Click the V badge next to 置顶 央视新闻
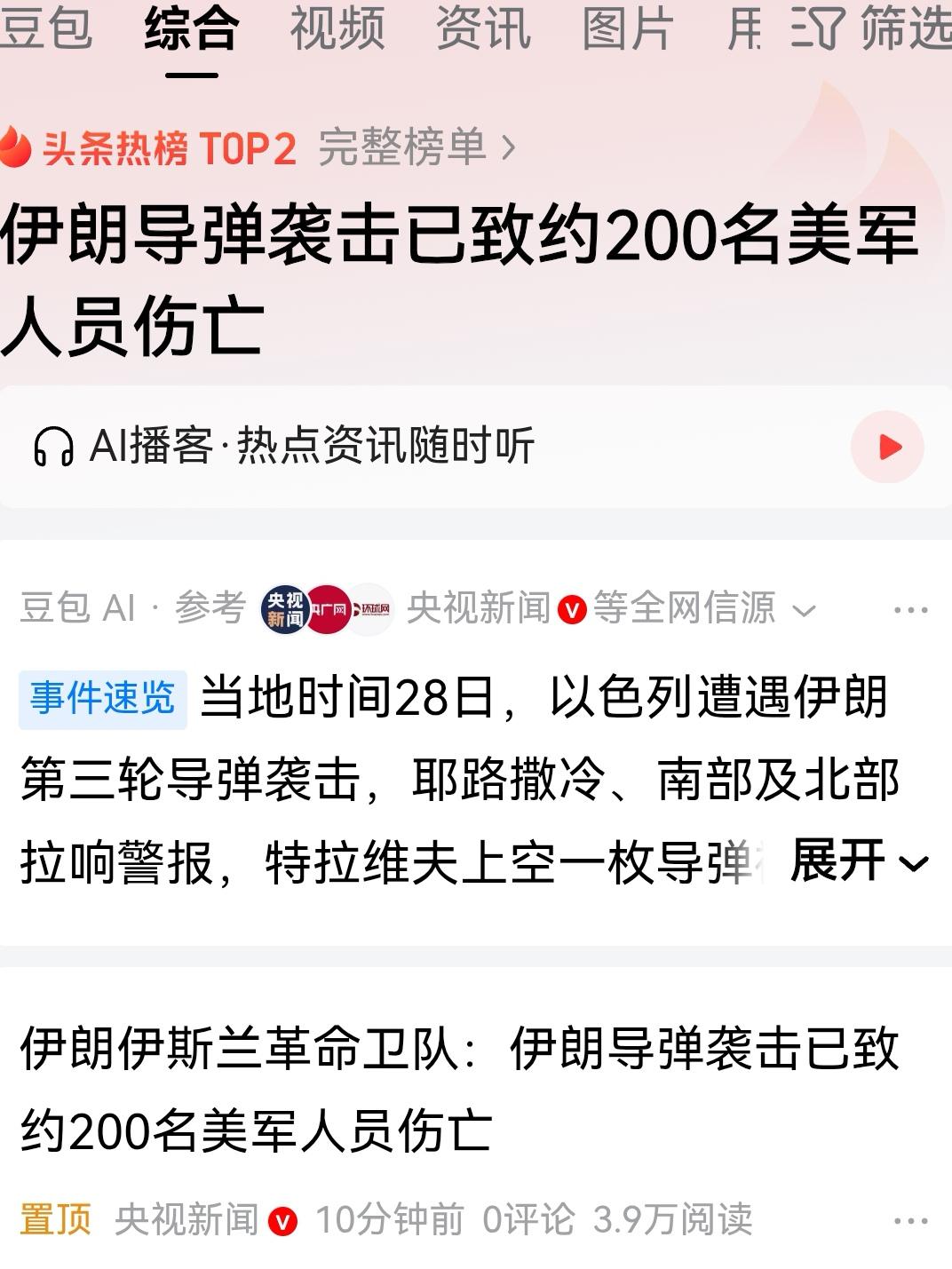 (280, 1220)
